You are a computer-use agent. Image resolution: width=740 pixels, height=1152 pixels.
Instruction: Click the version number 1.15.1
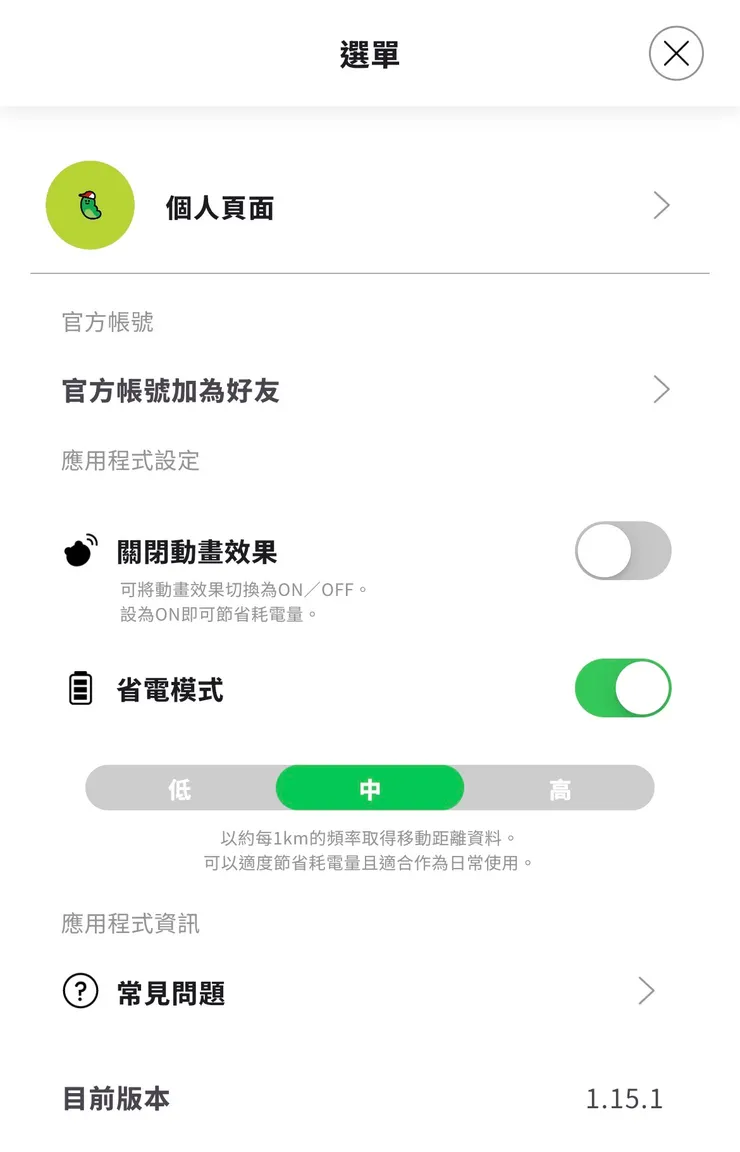point(626,1098)
